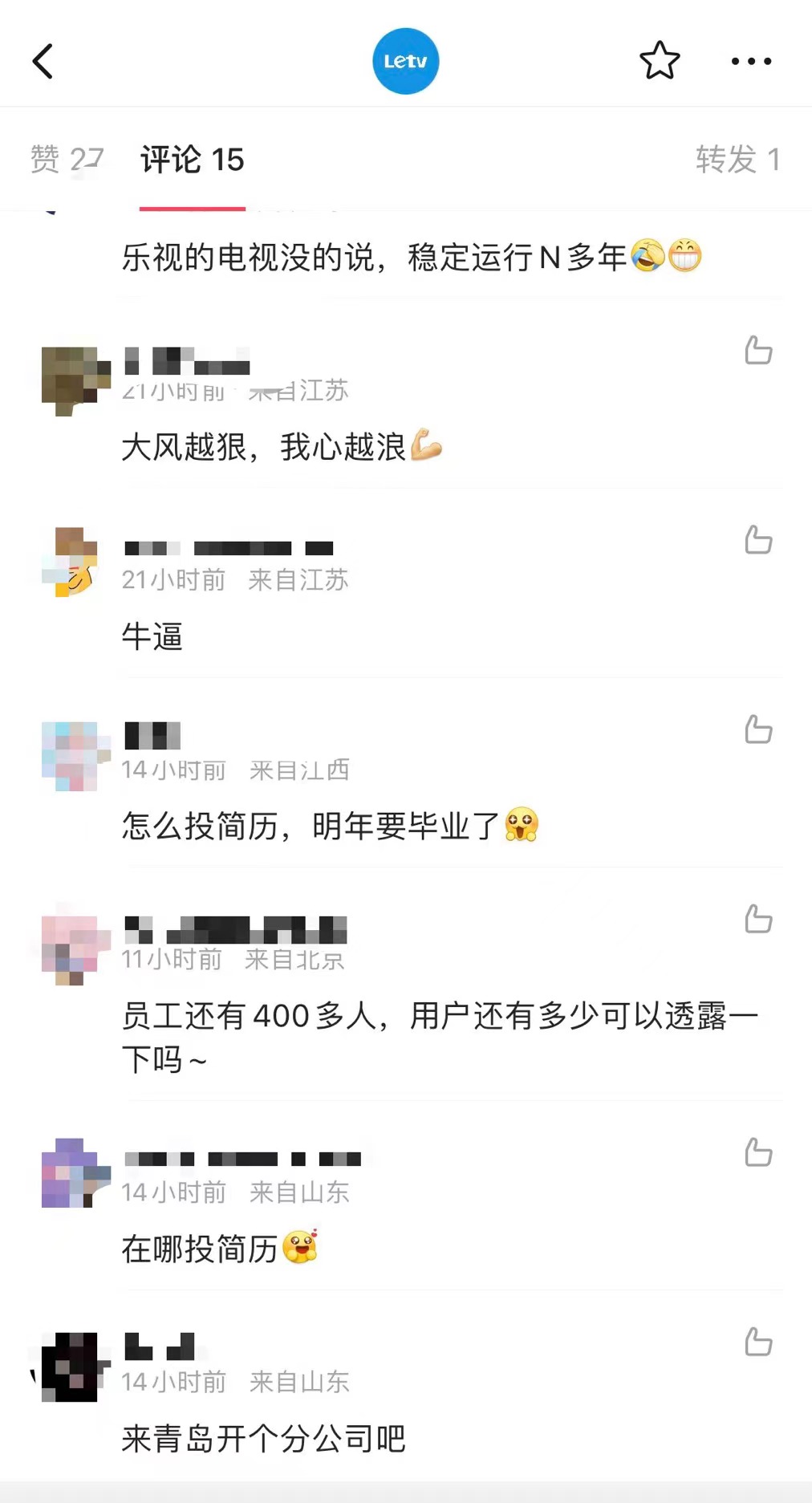
Task: Open avatar of the 来青岛开个分公司吧 commenter
Action: coord(71,1367)
